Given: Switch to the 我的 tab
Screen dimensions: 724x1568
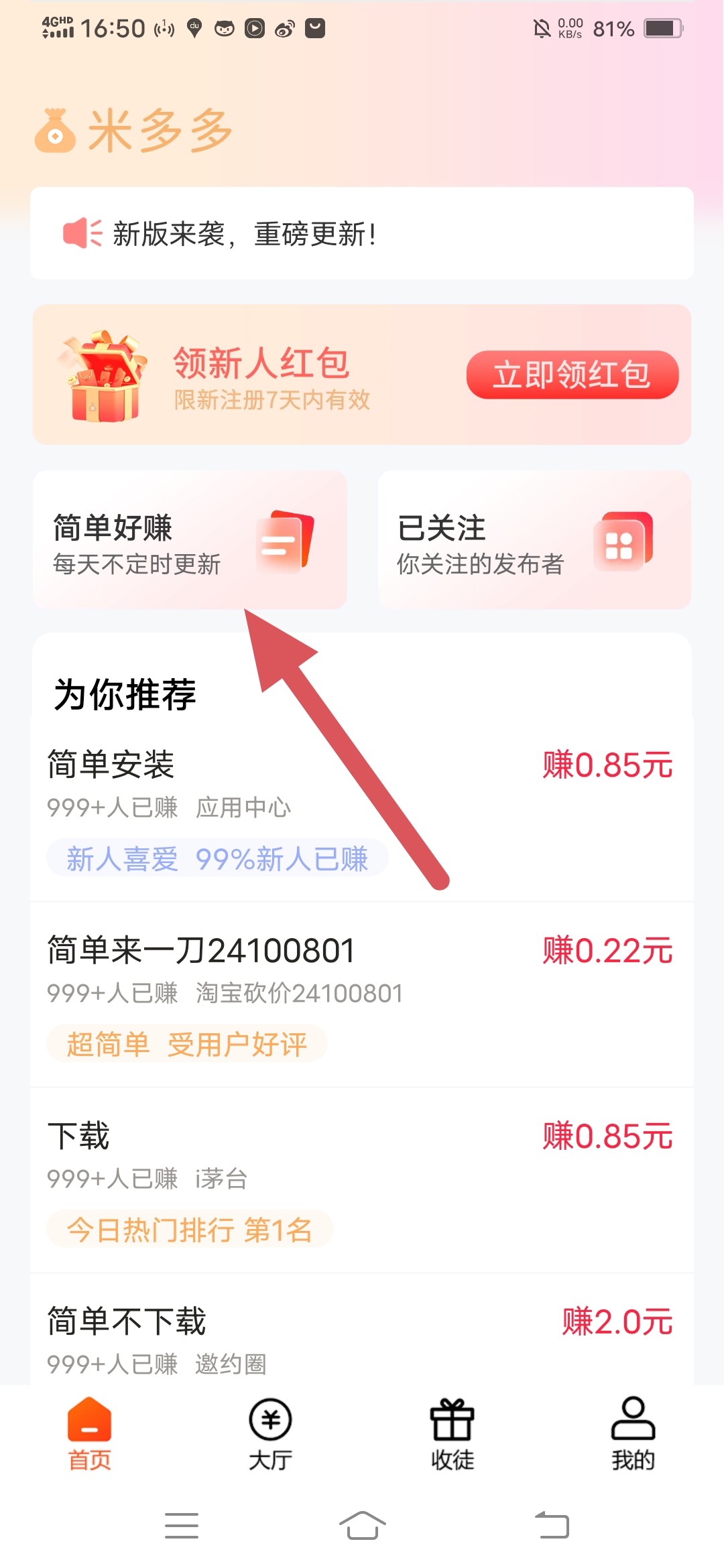Looking at the screenshot, I should (633, 1434).
